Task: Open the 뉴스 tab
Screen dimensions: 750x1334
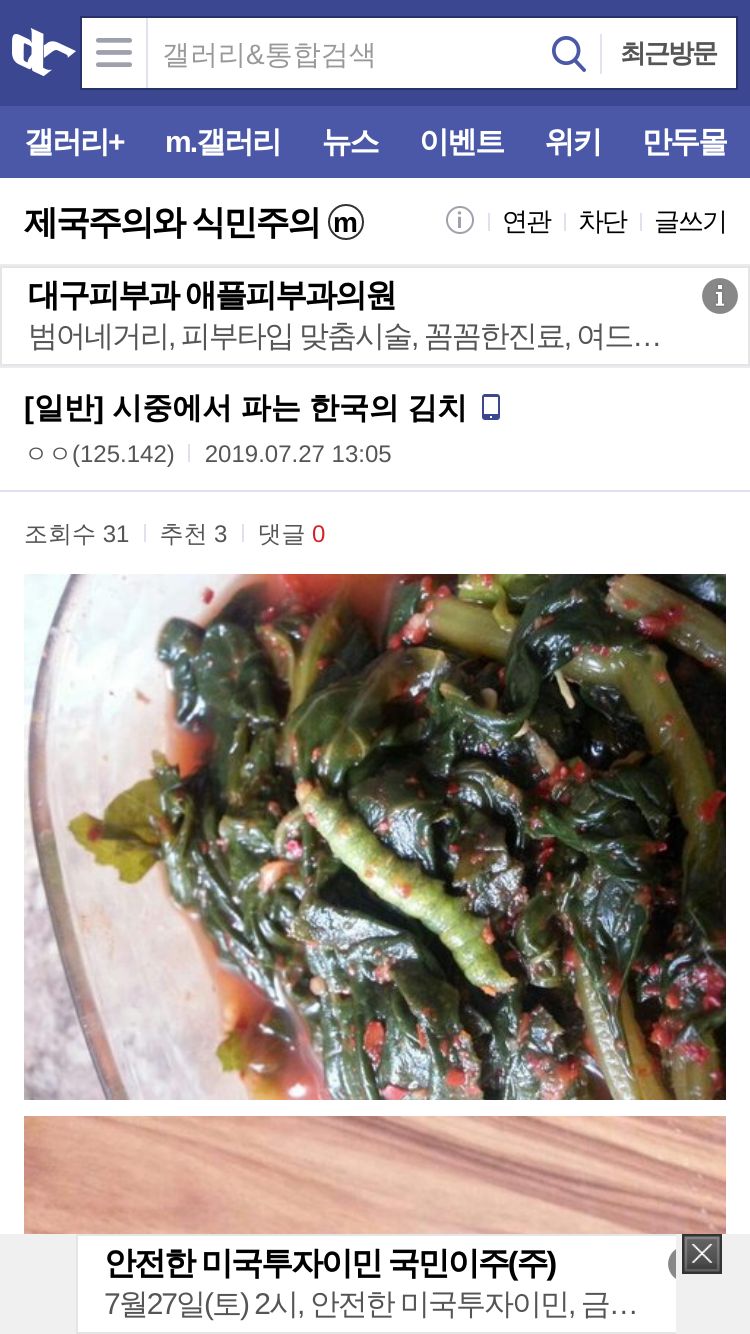Action: (351, 142)
